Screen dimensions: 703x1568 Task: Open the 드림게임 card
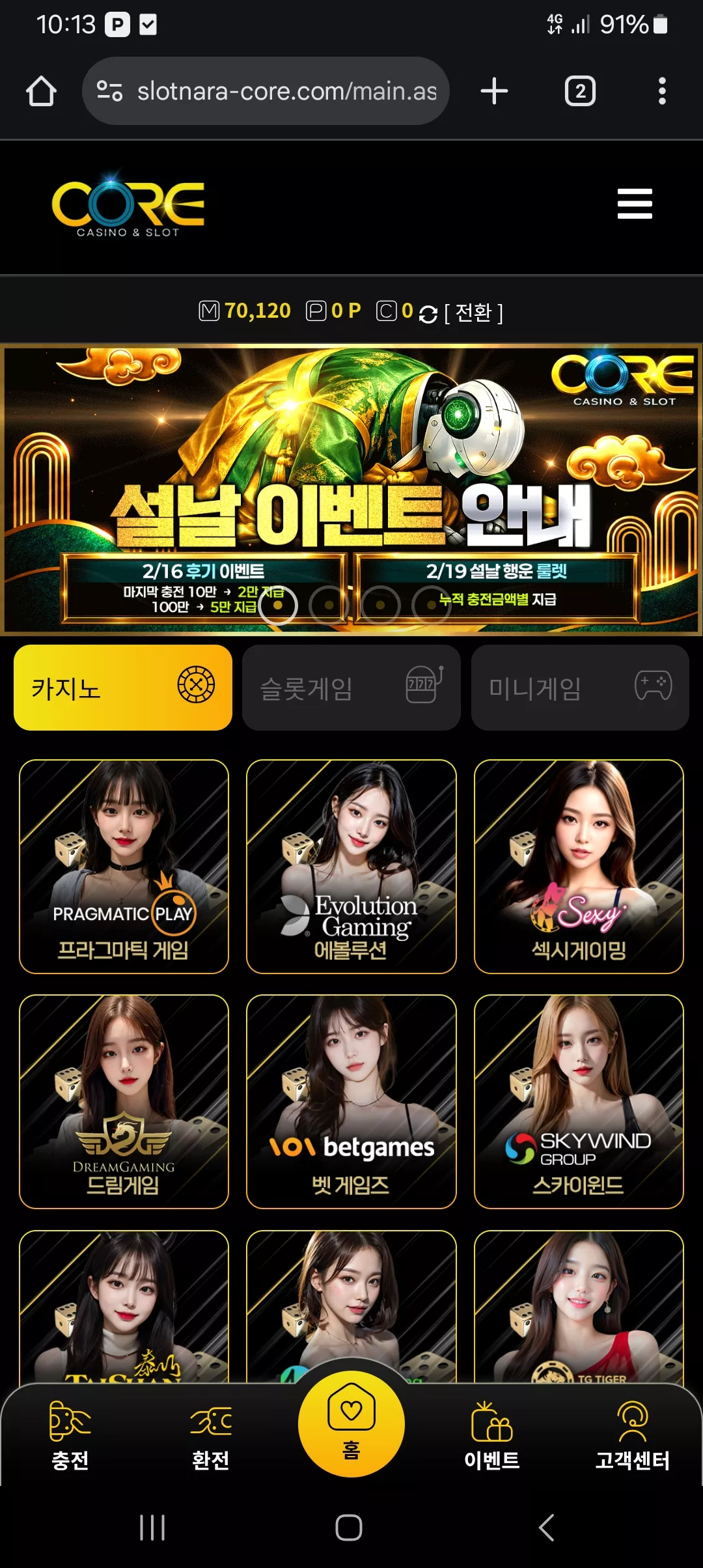[124, 1102]
